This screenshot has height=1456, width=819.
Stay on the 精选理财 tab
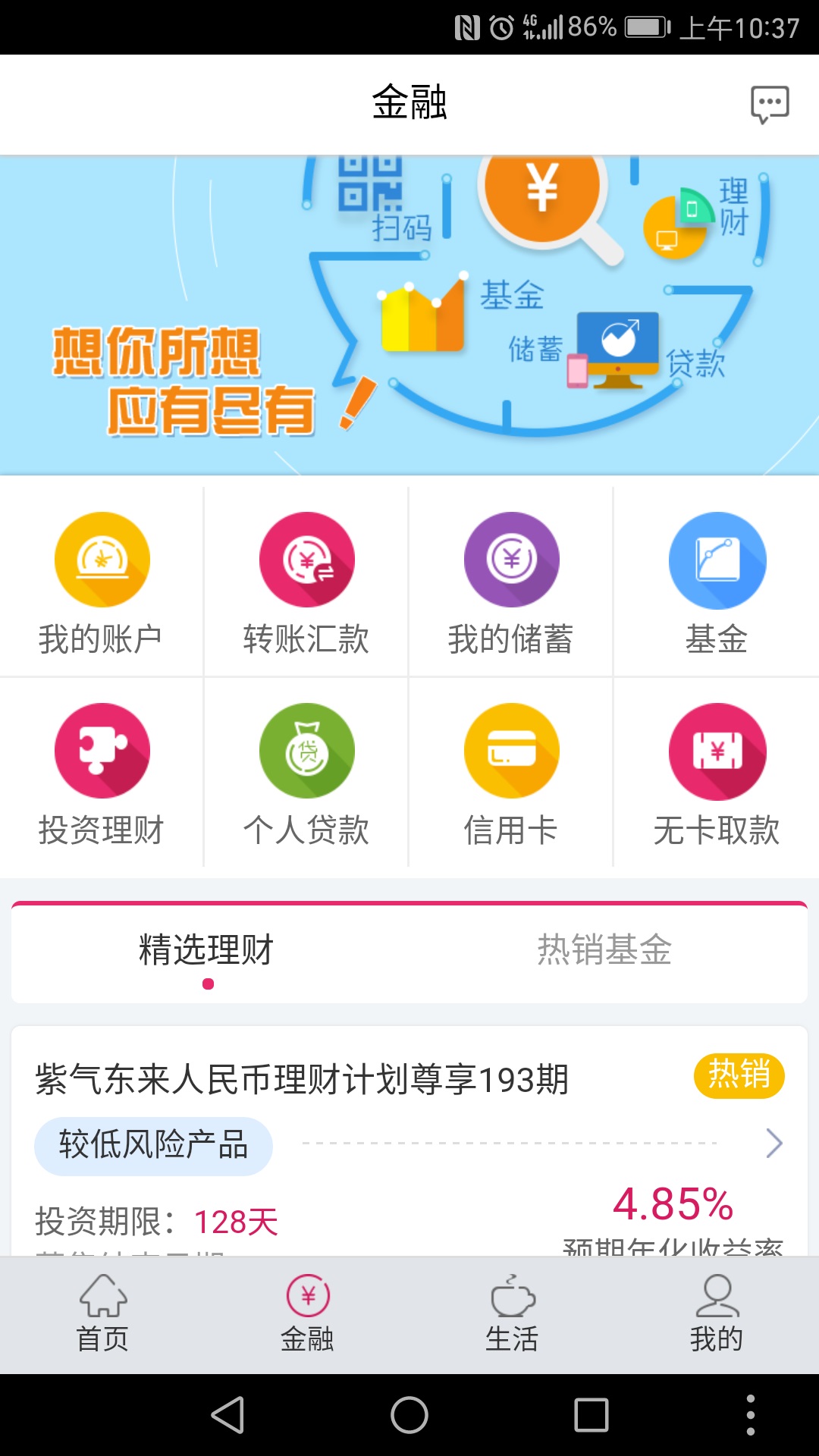click(206, 948)
